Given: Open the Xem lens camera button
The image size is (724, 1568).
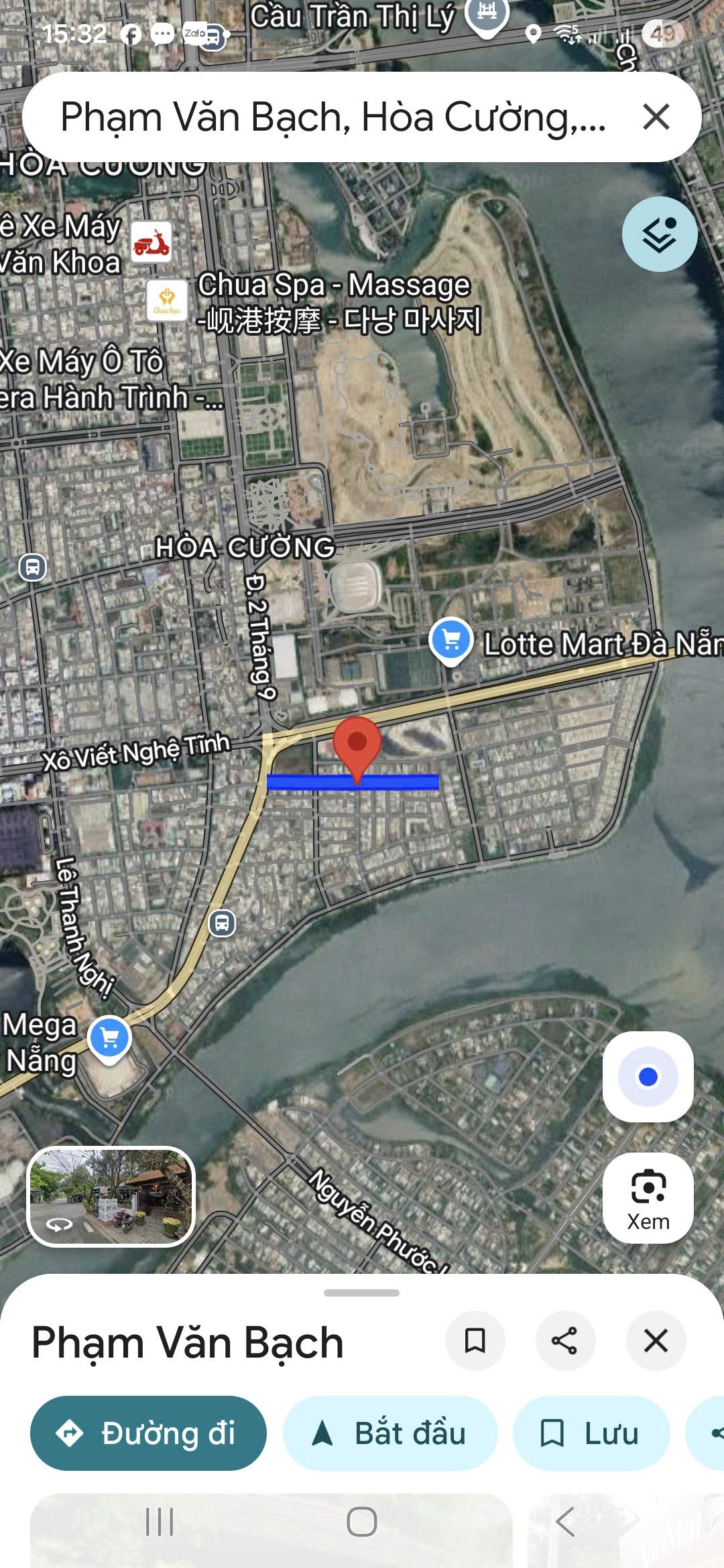Looking at the screenshot, I should tap(648, 1199).
